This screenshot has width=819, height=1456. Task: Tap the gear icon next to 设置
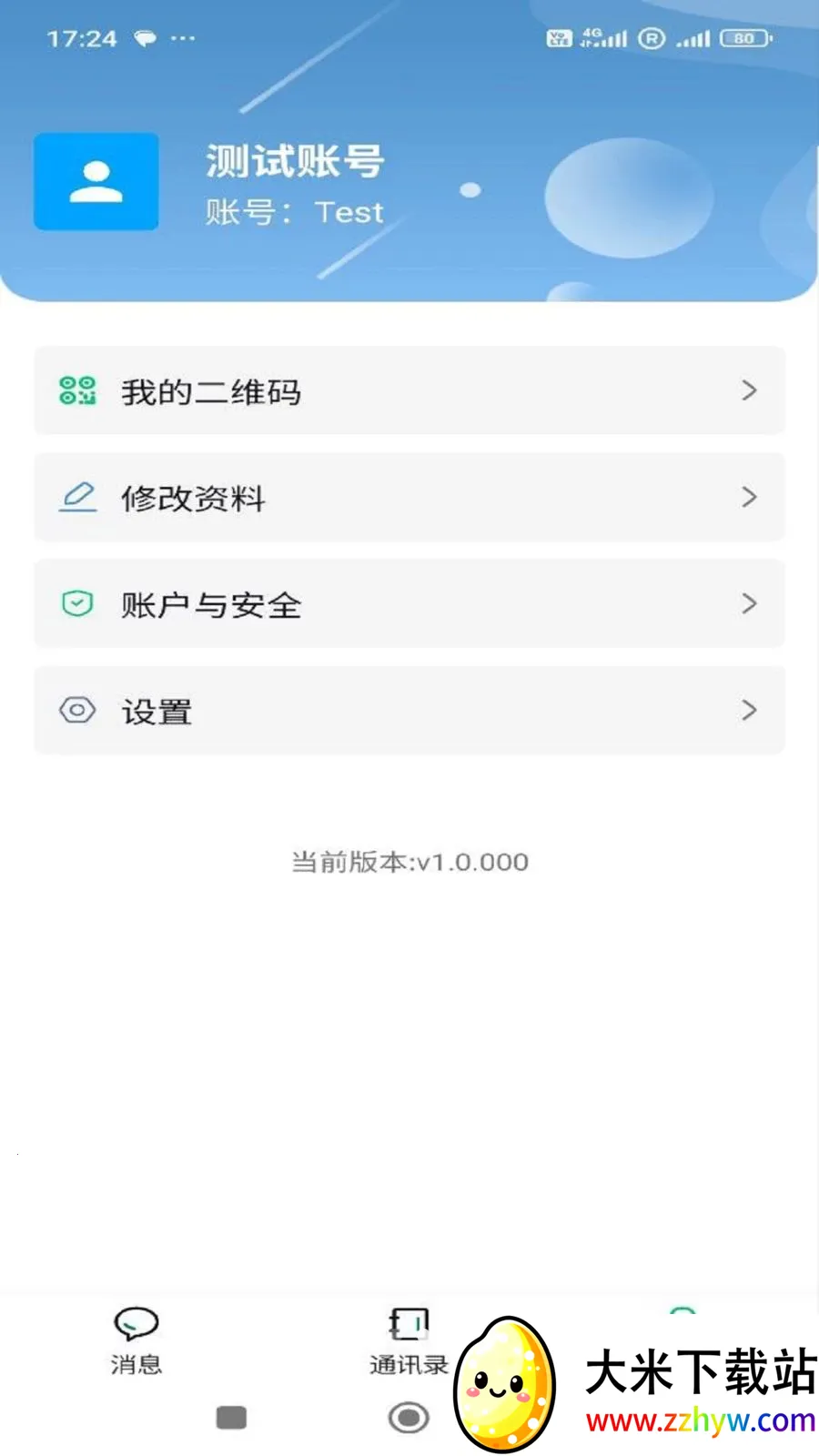click(77, 710)
